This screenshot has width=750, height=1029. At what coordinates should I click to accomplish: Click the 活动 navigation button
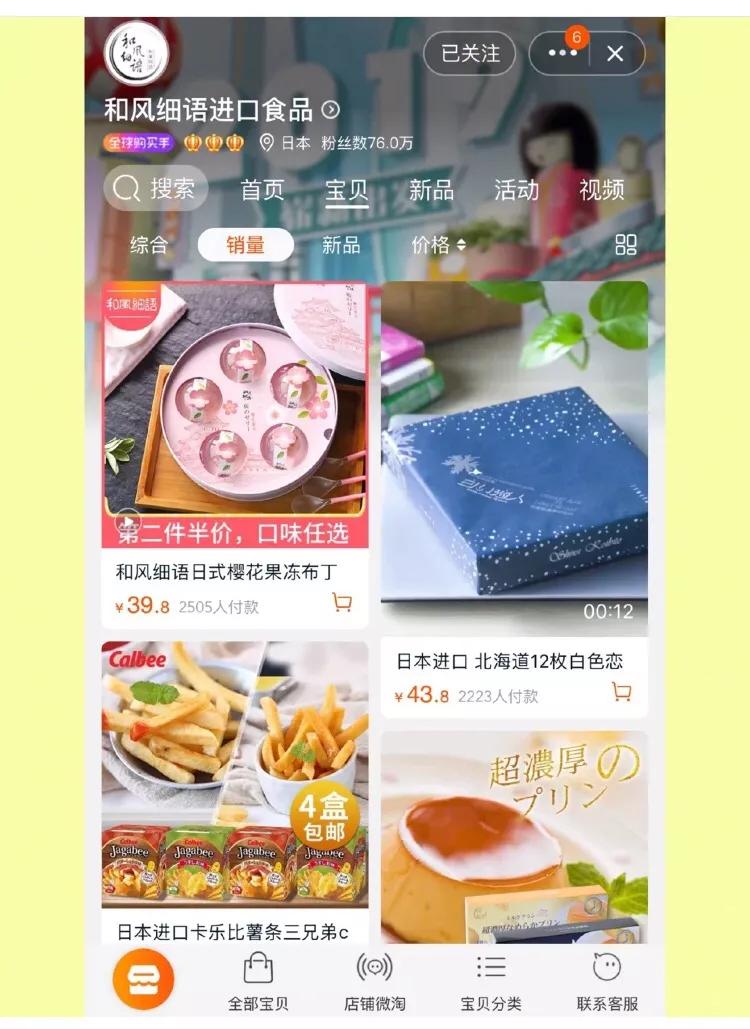[x=515, y=190]
